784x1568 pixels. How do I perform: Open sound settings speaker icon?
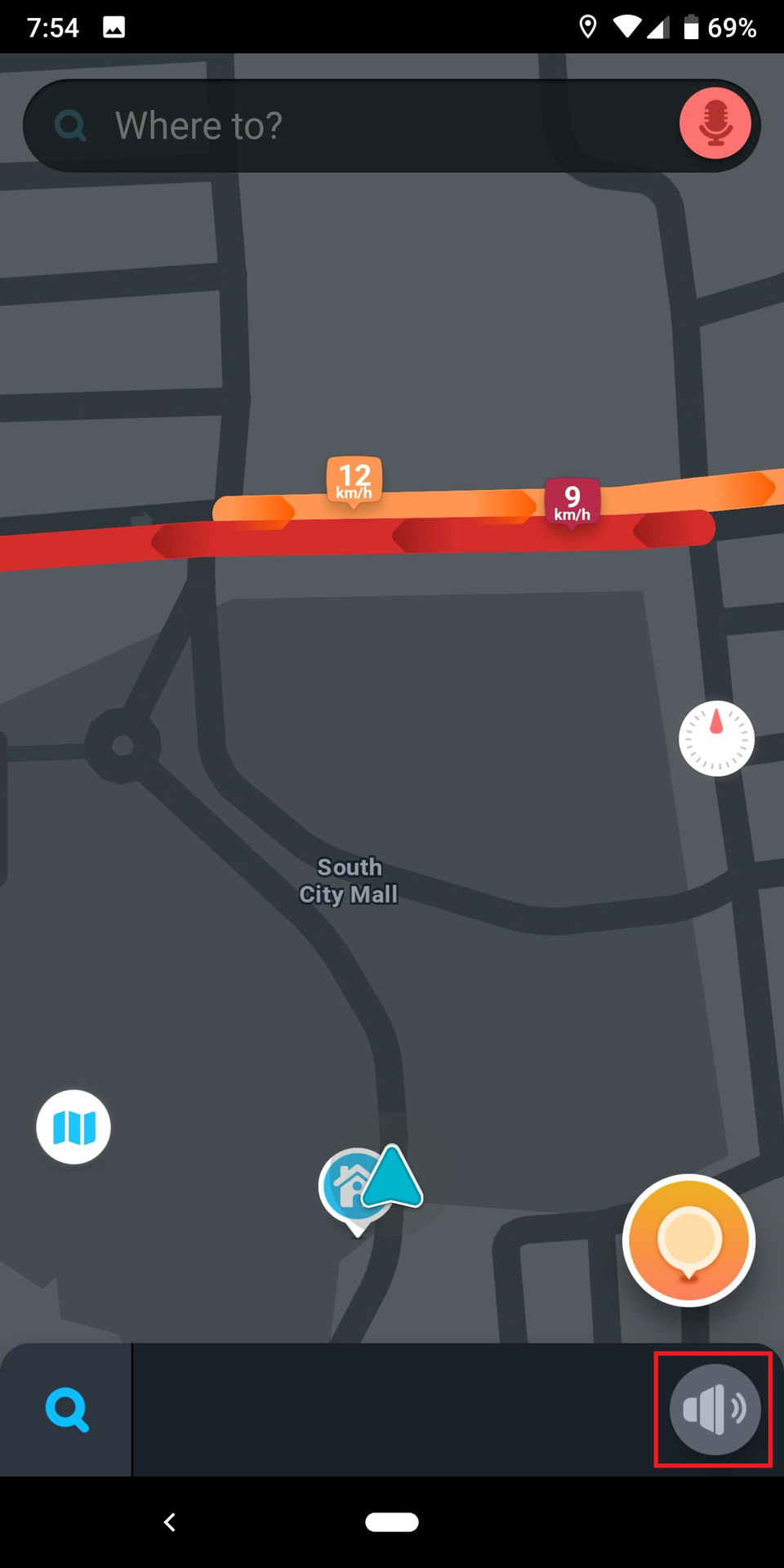coord(715,1410)
